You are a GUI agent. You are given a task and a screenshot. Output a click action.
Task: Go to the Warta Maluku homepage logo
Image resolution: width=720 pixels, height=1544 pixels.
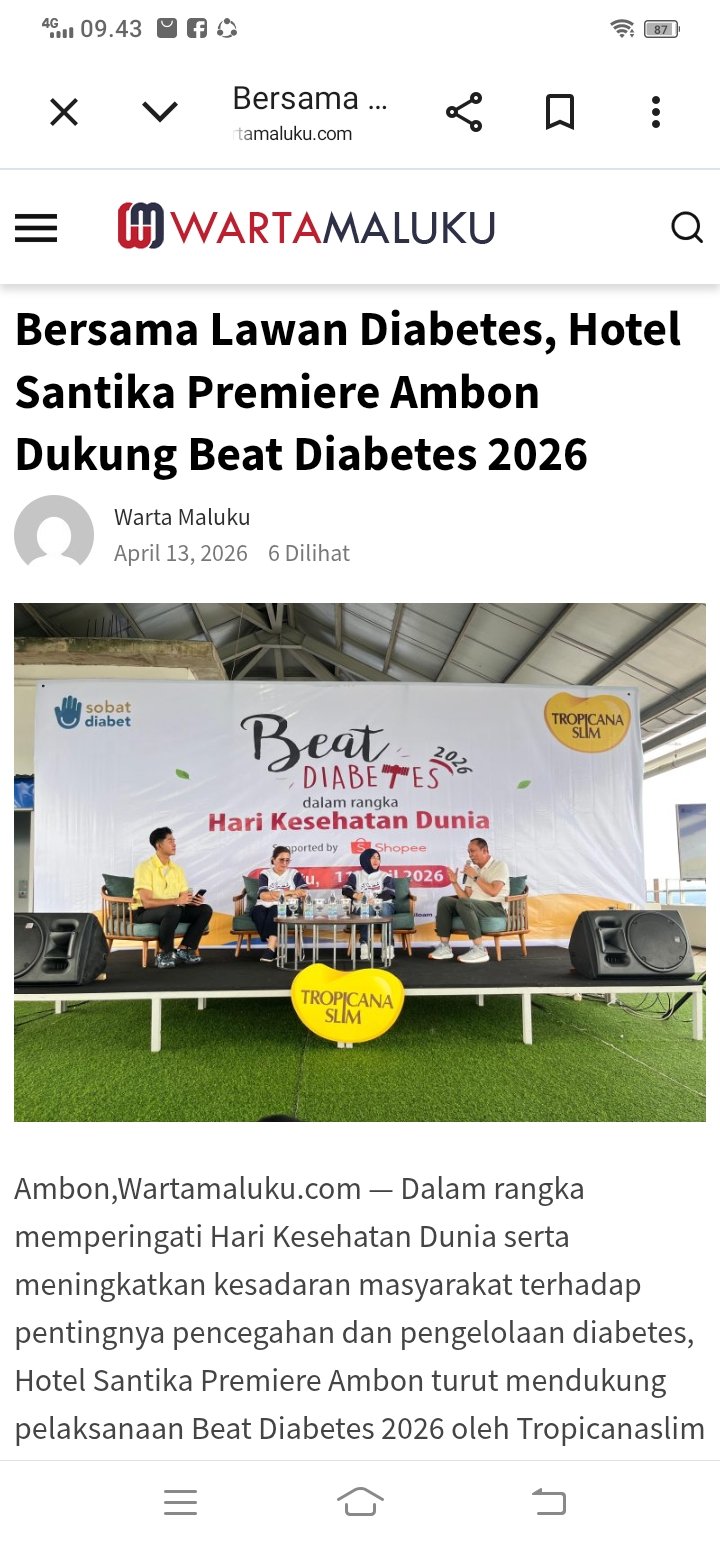point(306,226)
